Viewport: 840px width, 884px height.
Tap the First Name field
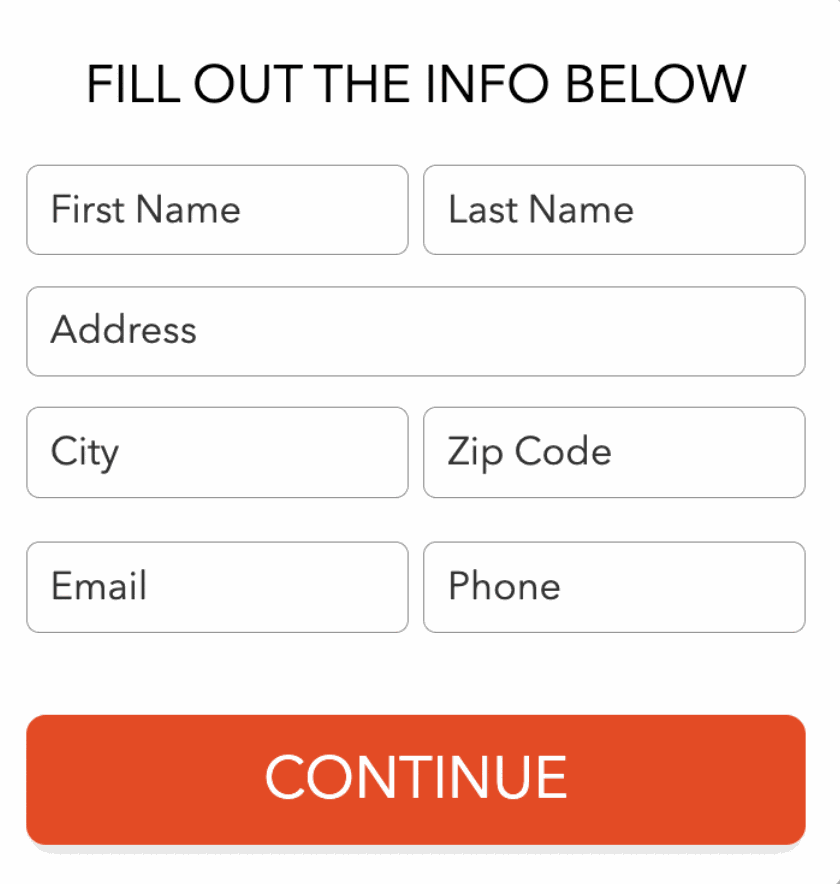[217, 210]
